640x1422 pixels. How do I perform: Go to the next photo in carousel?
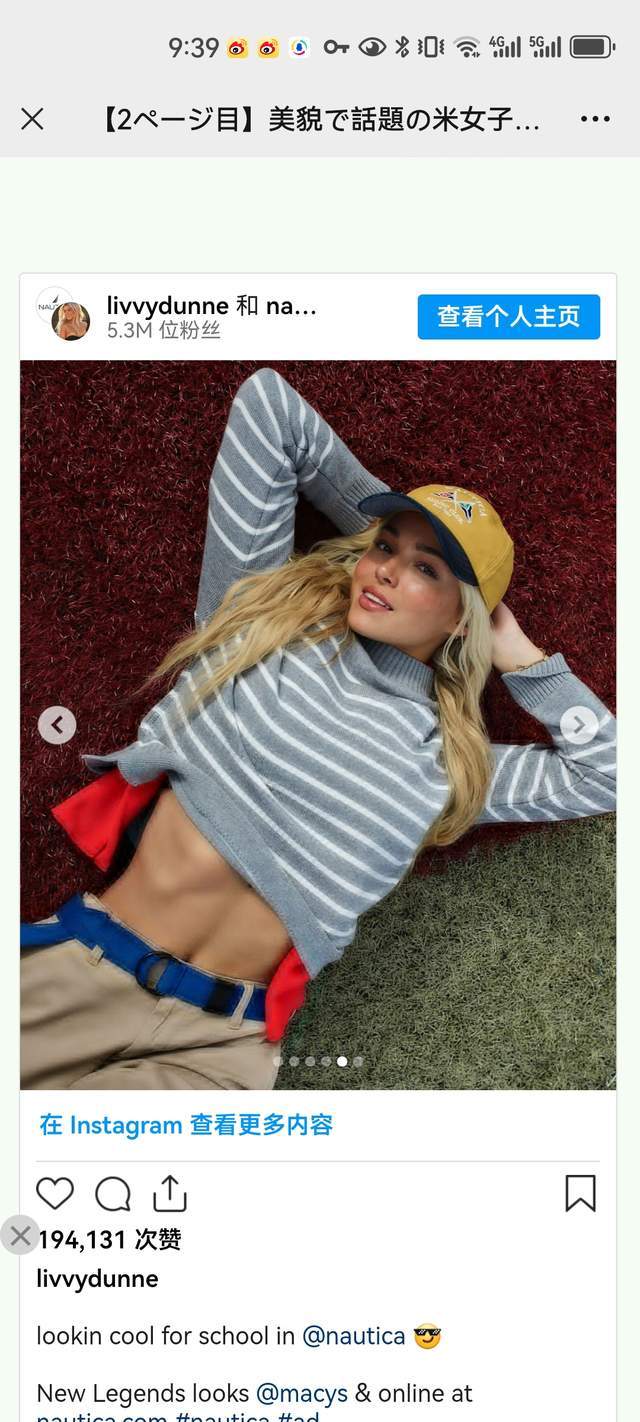[x=579, y=725]
